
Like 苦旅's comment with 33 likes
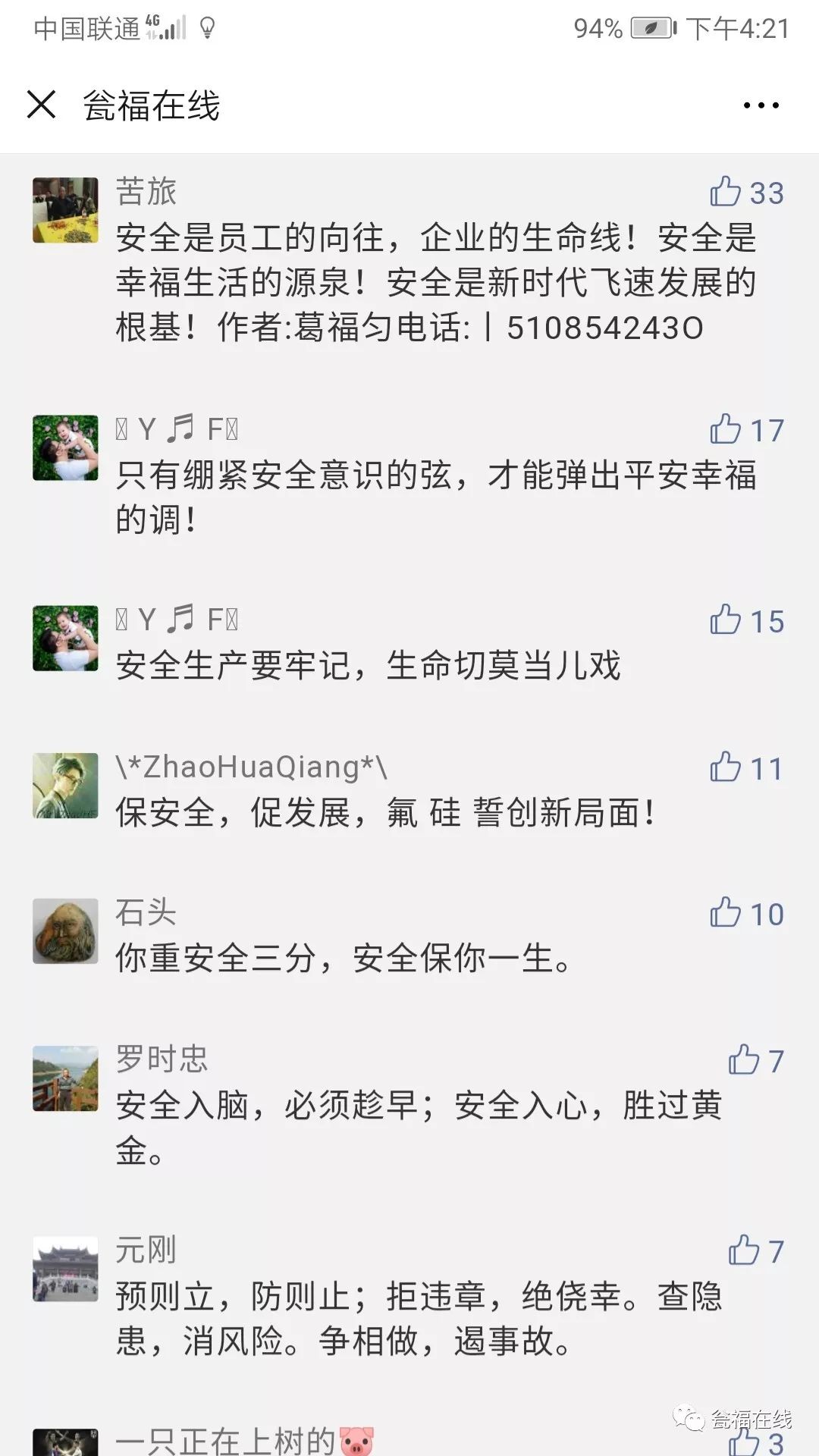pos(726,192)
